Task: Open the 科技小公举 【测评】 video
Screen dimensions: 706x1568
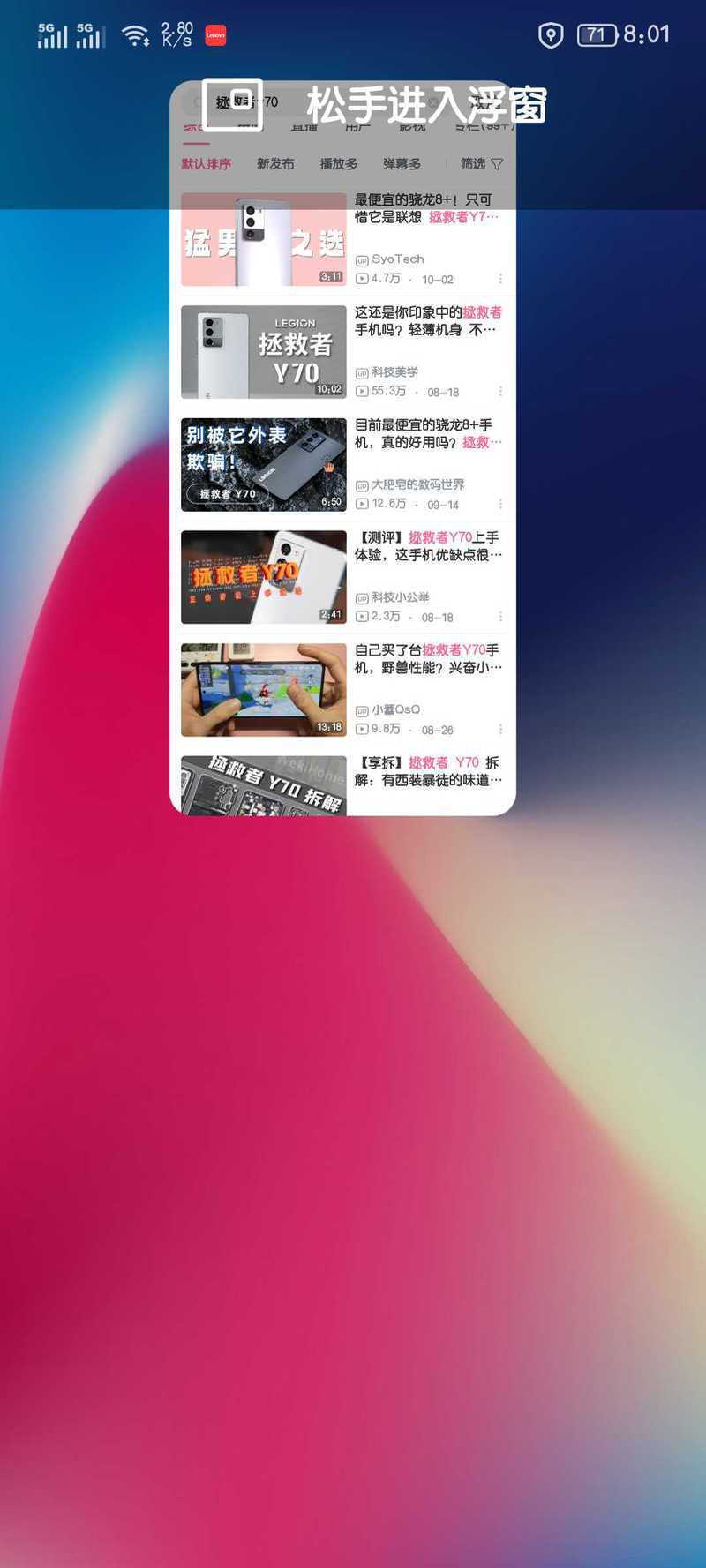Action: click(x=342, y=577)
